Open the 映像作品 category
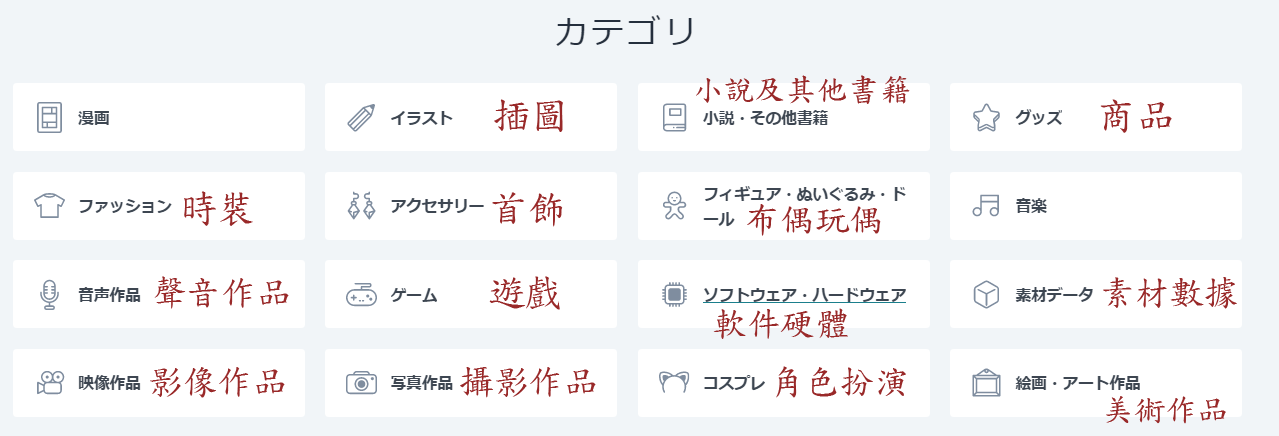This screenshot has width=1279, height=436. pos(109,383)
